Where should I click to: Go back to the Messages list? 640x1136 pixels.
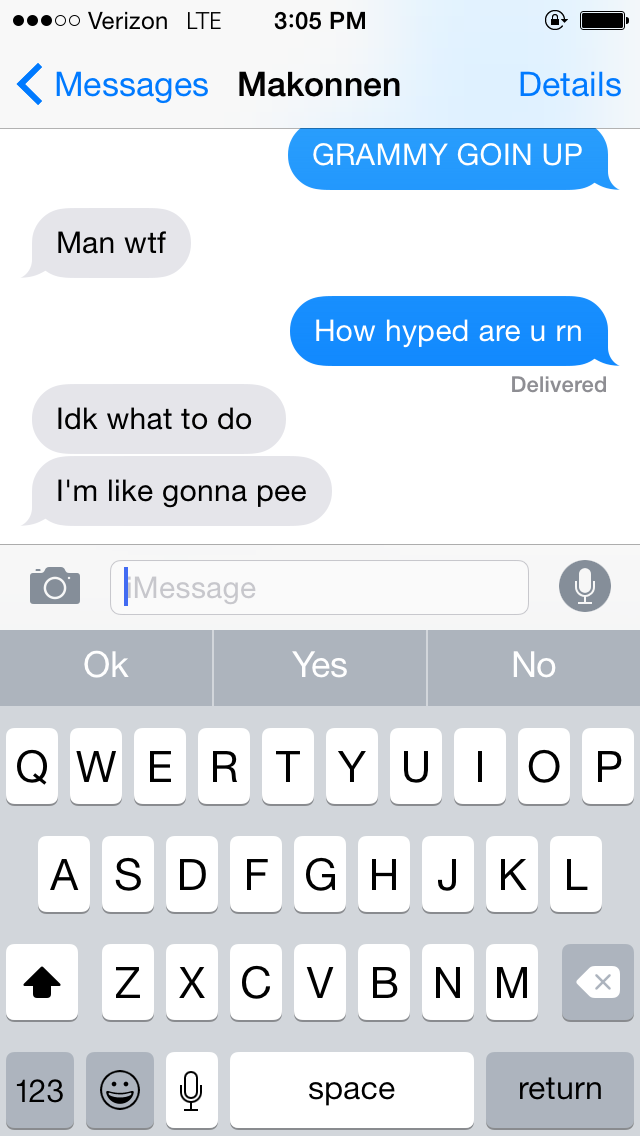pyautogui.click(x=112, y=85)
